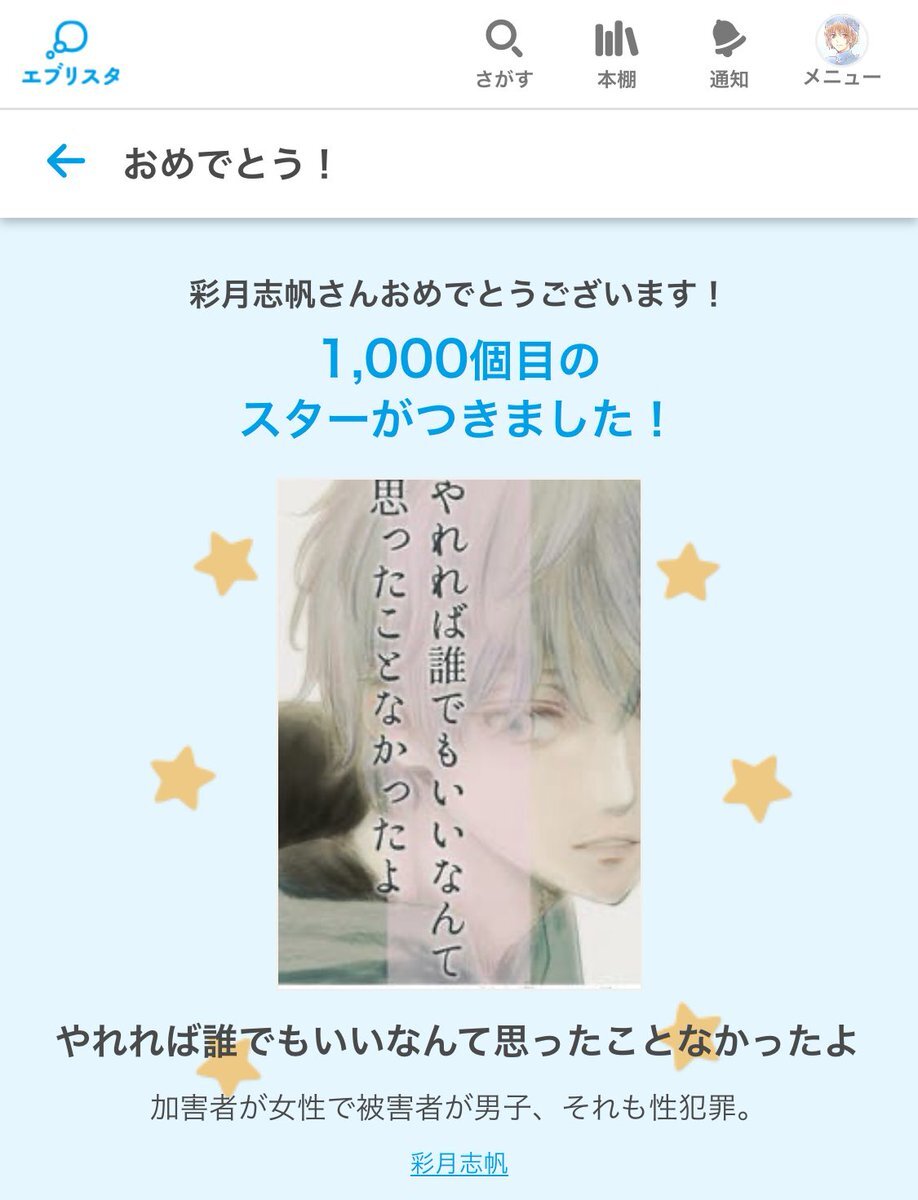Go to 本棚 bookshelf

point(616,54)
